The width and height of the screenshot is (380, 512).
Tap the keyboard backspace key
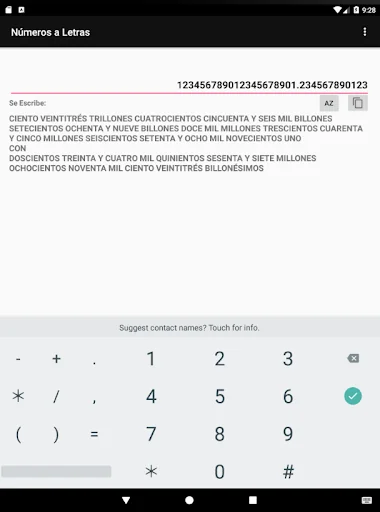pos(353,358)
